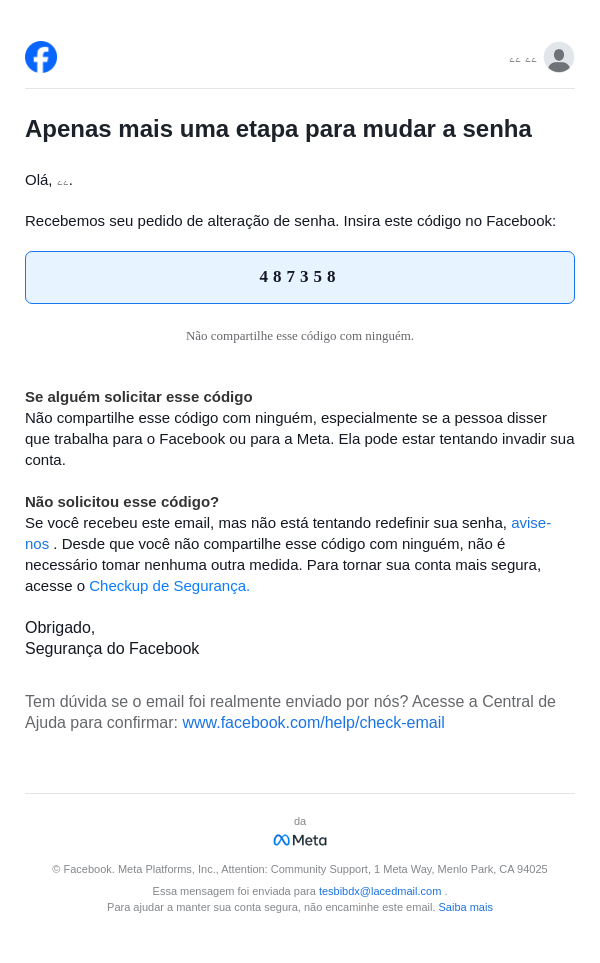Tap the 'Saiba mais' link

coord(465,908)
